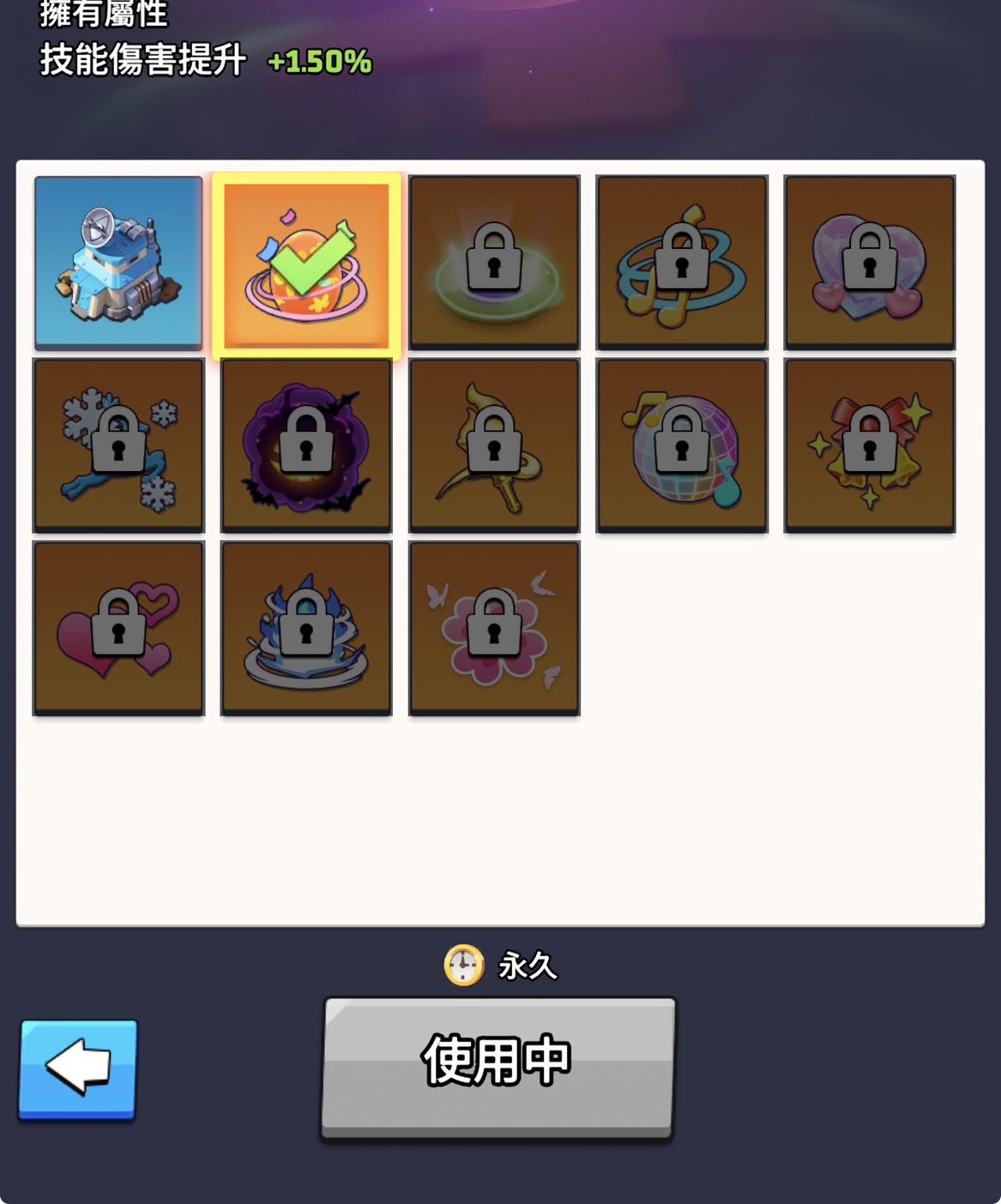Select the equipped Easter egg effect
1001x1204 pixels.
[306, 265]
